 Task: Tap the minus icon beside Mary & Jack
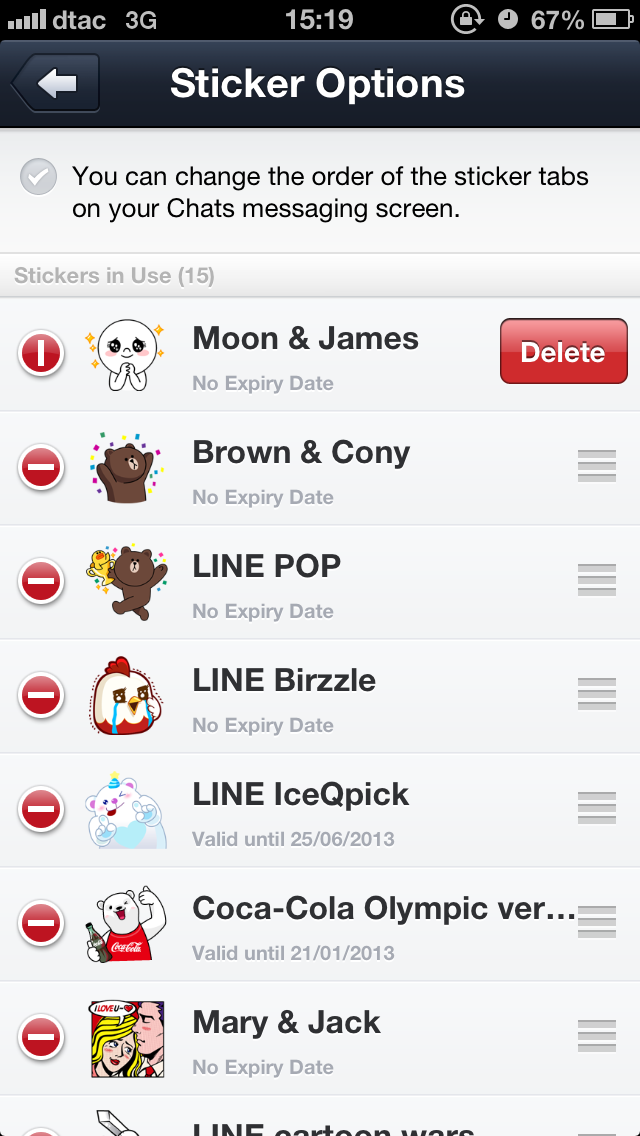pyautogui.click(x=41, y=1037)
